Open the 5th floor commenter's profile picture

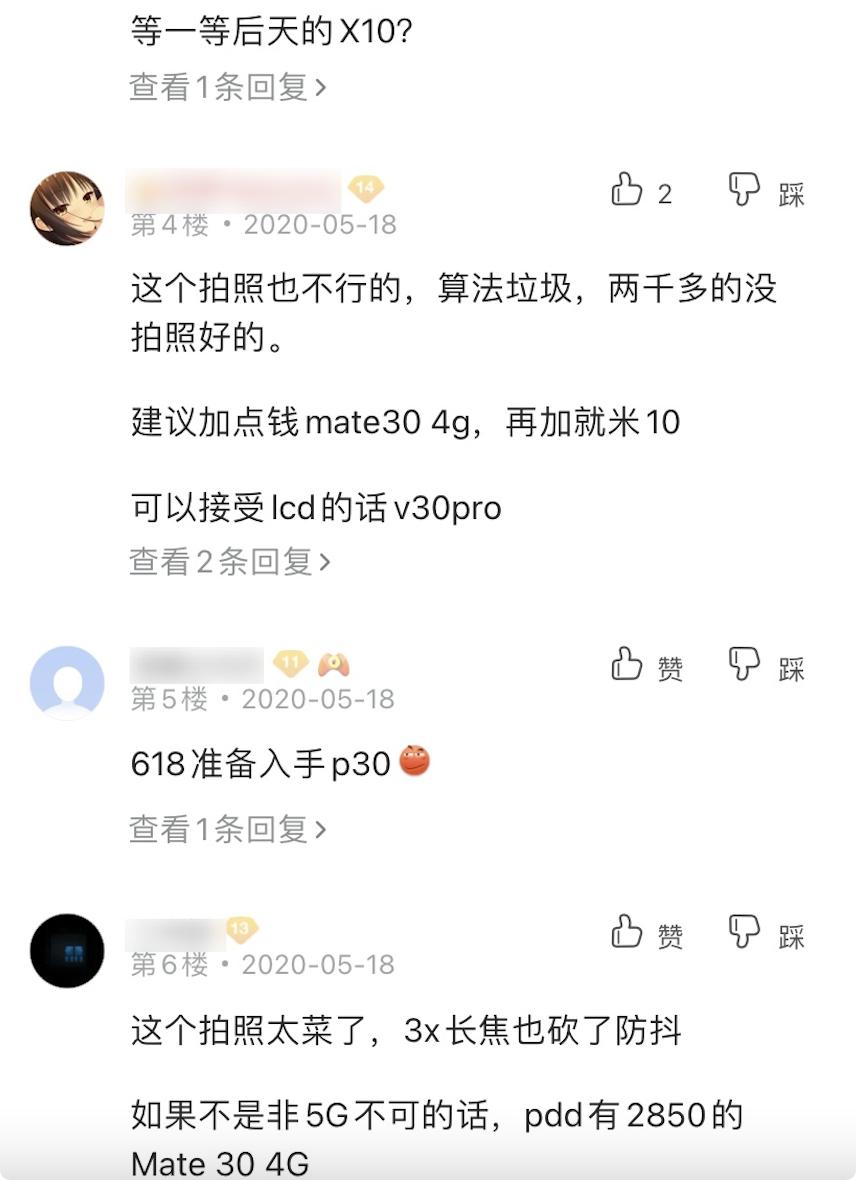point(67,683)
